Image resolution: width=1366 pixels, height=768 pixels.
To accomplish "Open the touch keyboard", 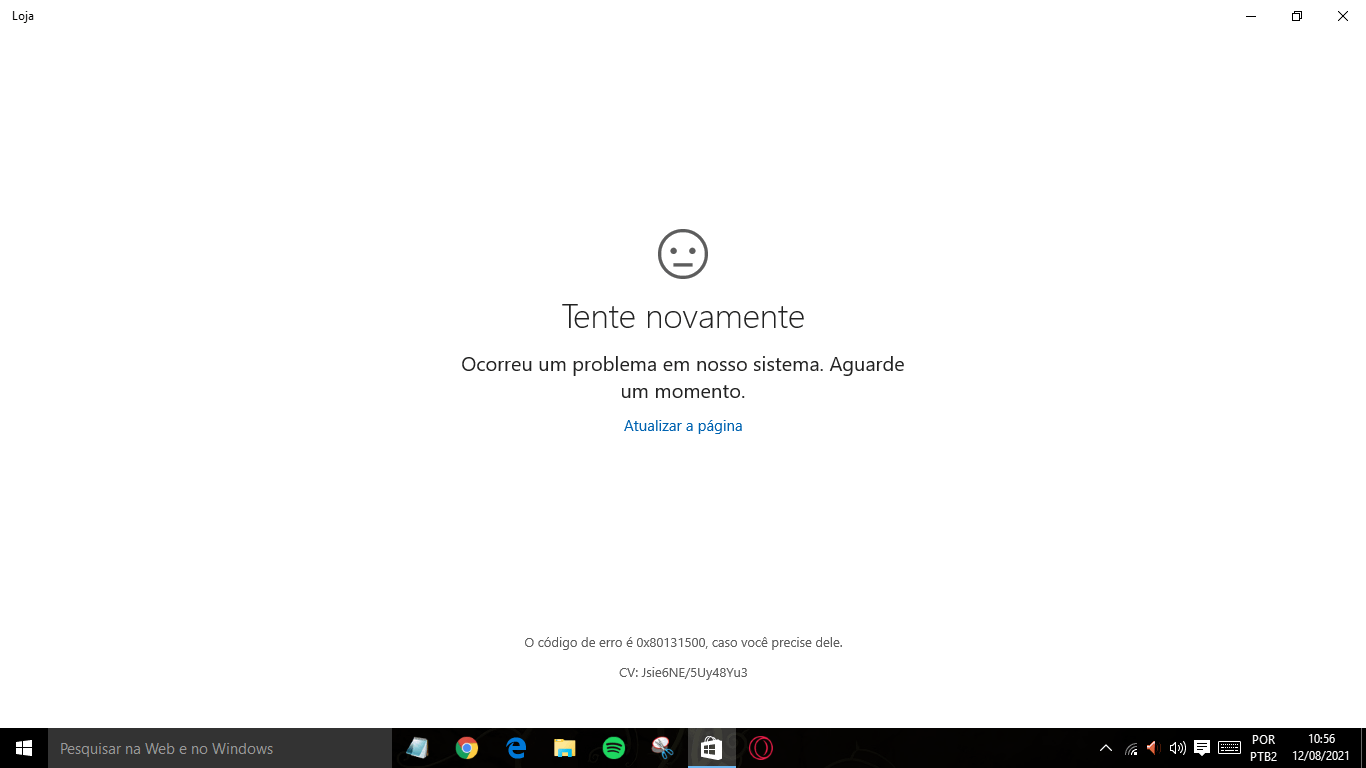I will click(1230, 748).
